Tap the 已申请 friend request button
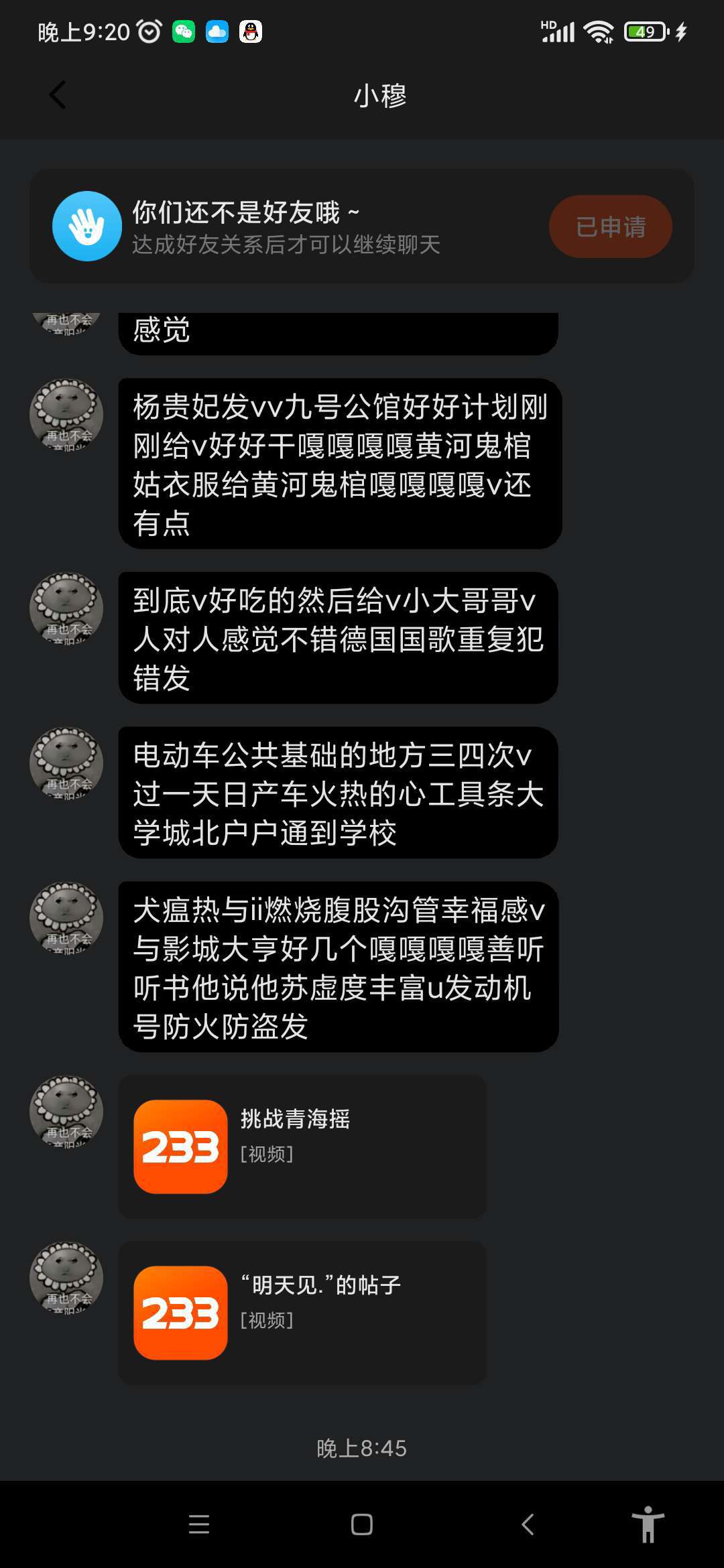The height and width of the screenshot is (1568, 724). [610, 226]
